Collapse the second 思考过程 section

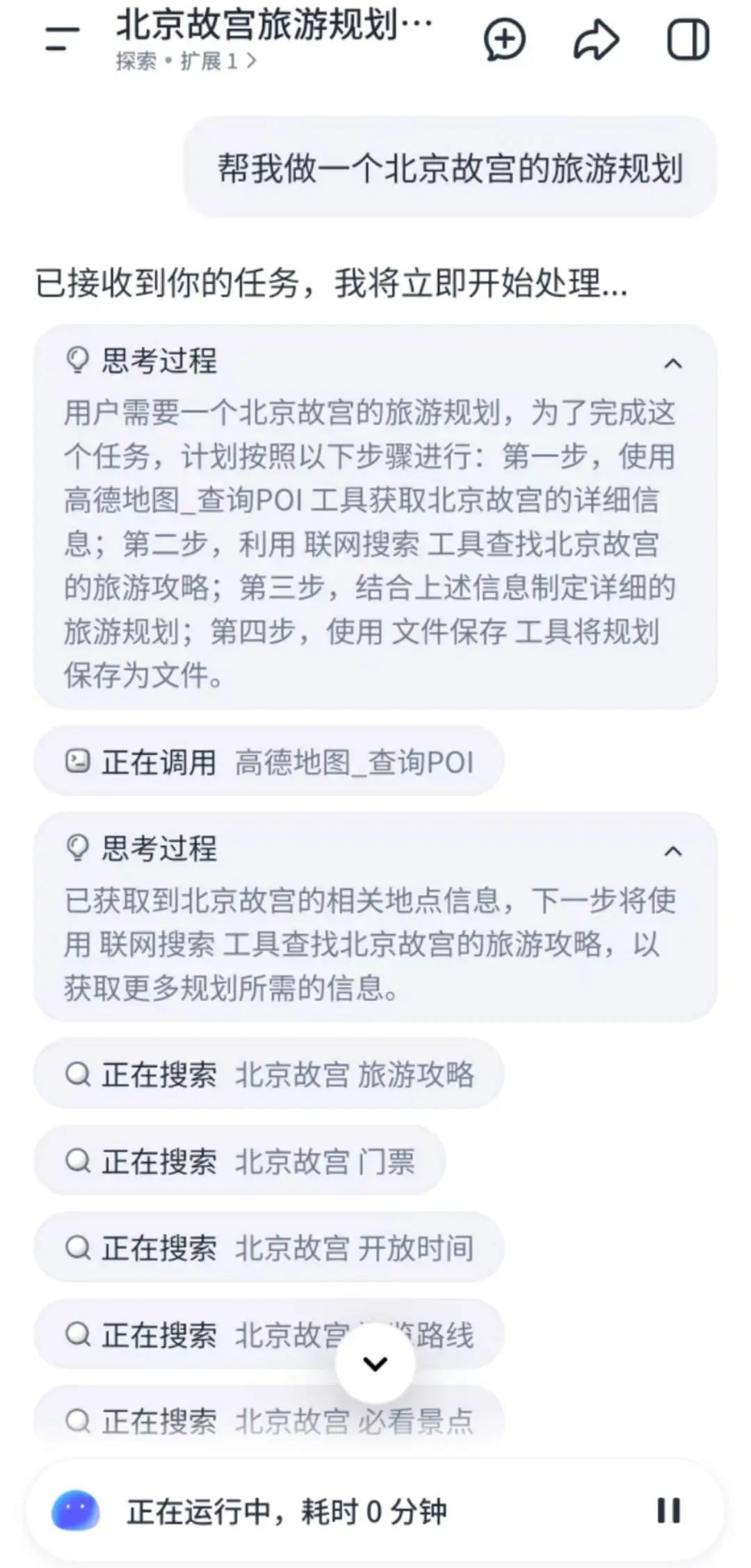point(672,853)
